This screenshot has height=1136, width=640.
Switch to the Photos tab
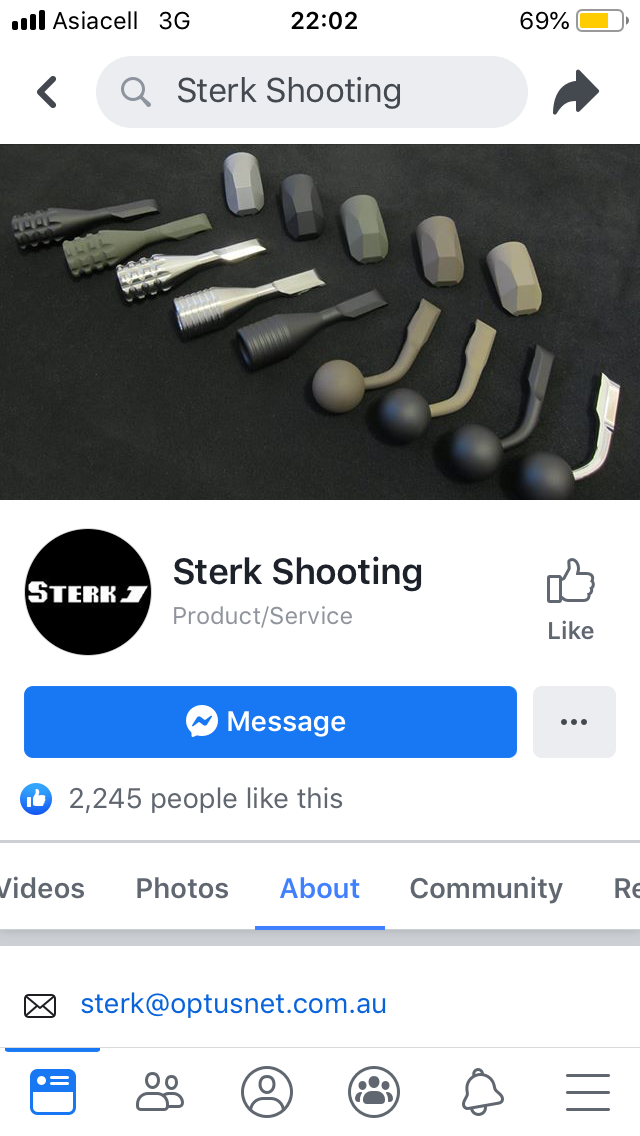[182, 888]
